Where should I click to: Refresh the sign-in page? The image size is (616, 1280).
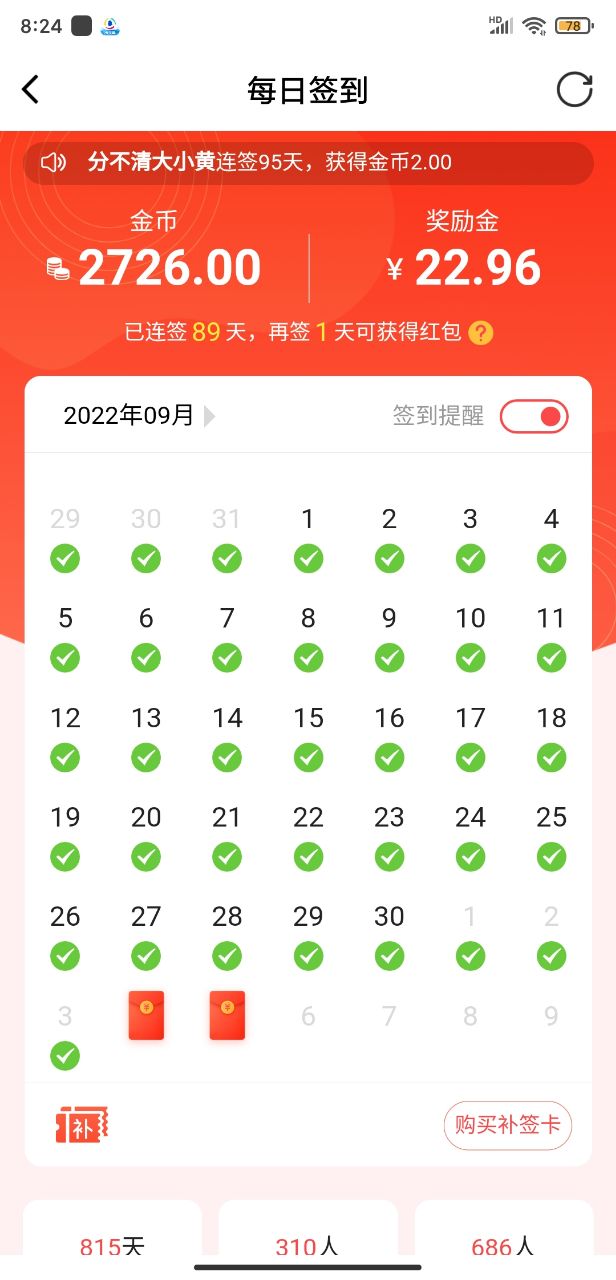click(574, 90)
